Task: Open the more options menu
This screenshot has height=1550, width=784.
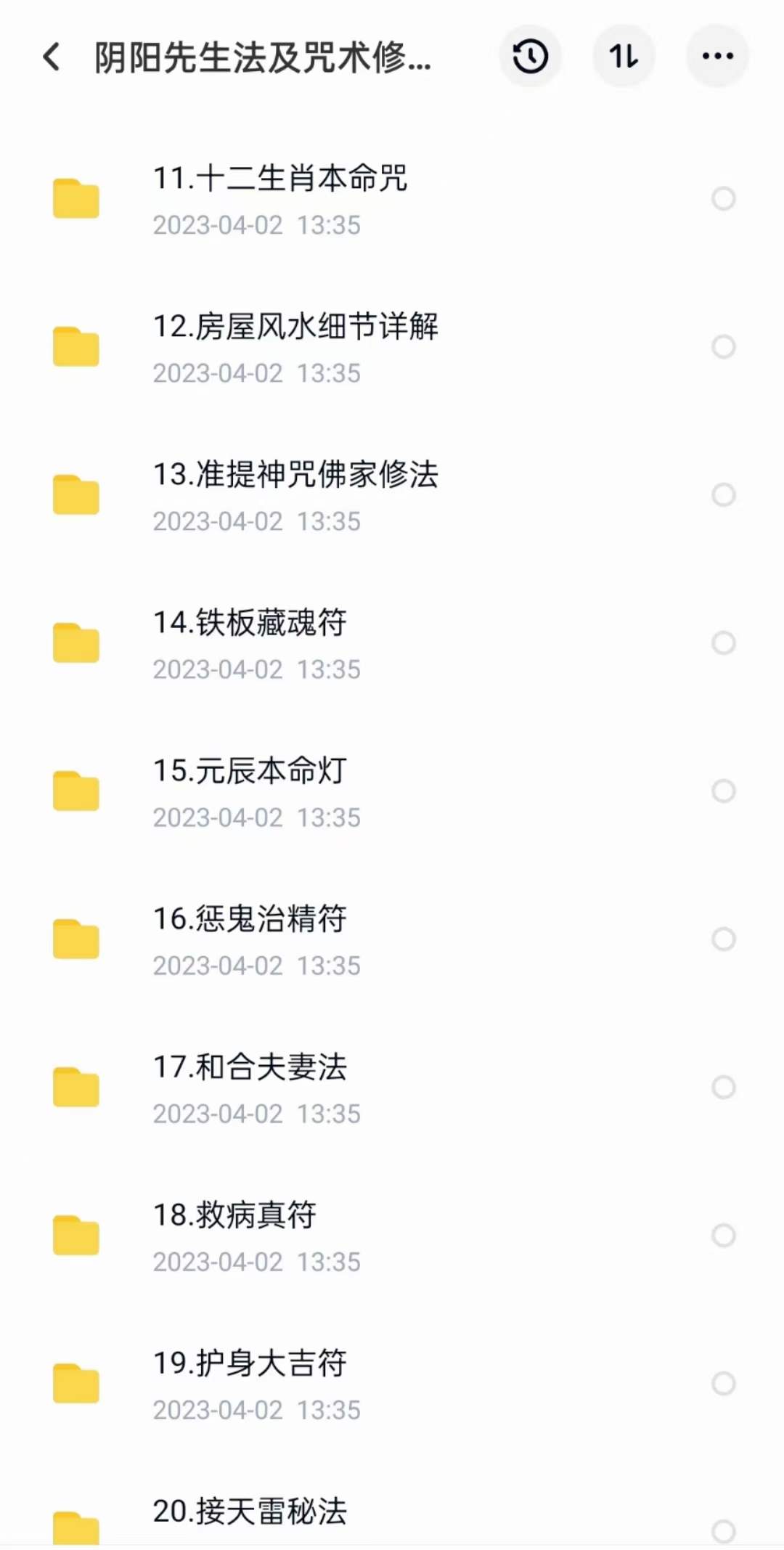Action: point(717,56)
